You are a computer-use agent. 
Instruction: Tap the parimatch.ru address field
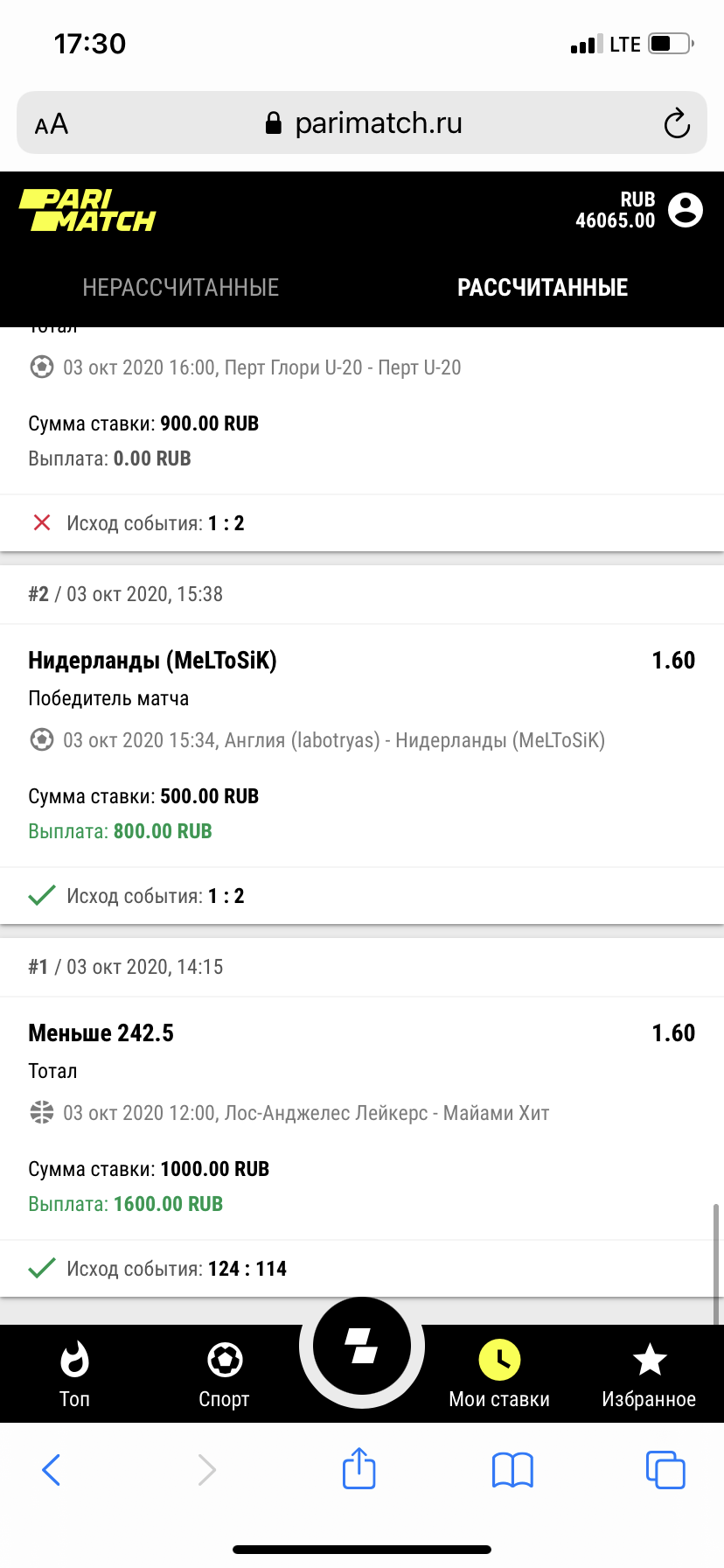pyautogui.click(x=364, y=123)
